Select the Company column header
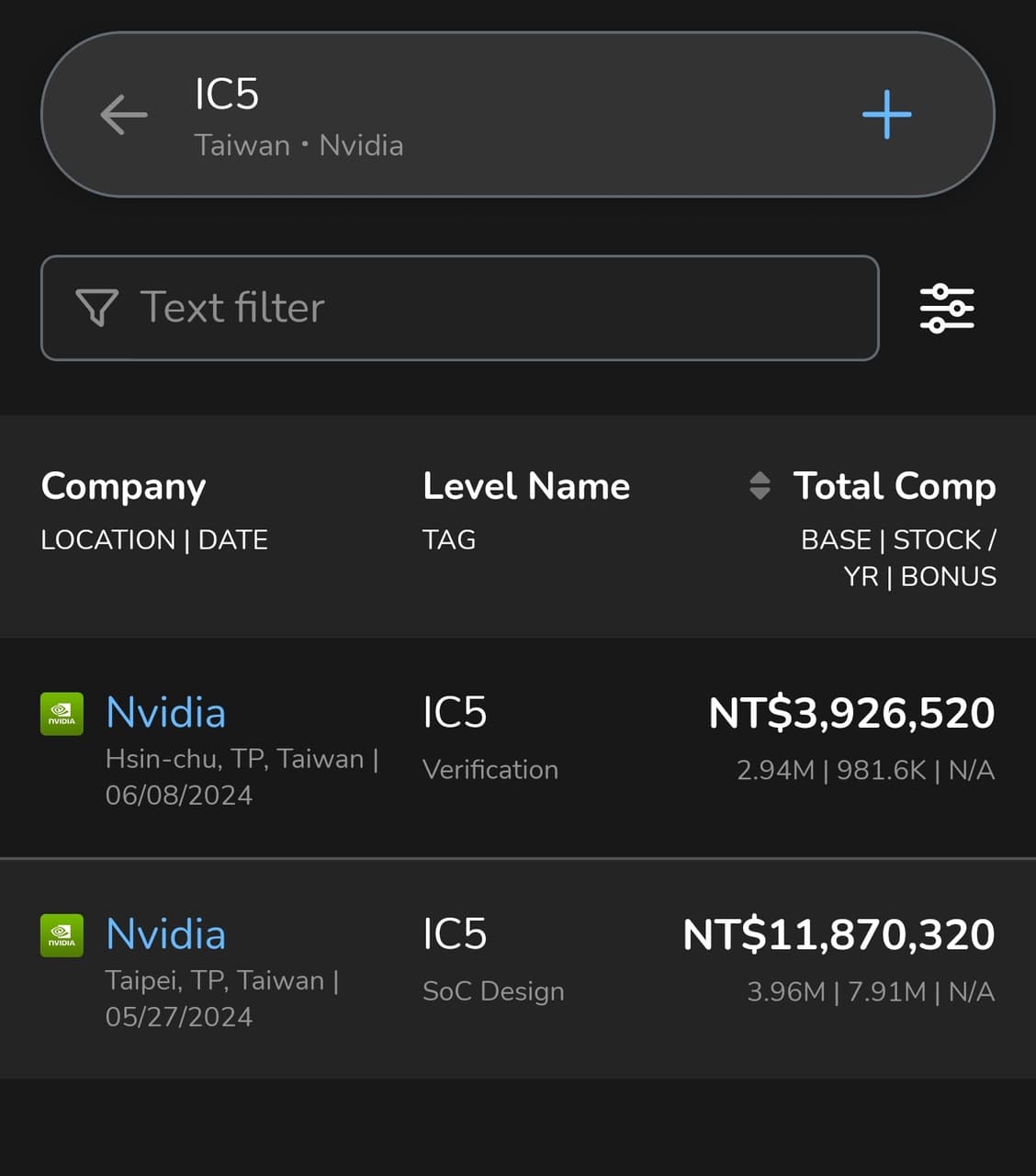This screenshot has height=1176, width=1036. tap(124, 486)
